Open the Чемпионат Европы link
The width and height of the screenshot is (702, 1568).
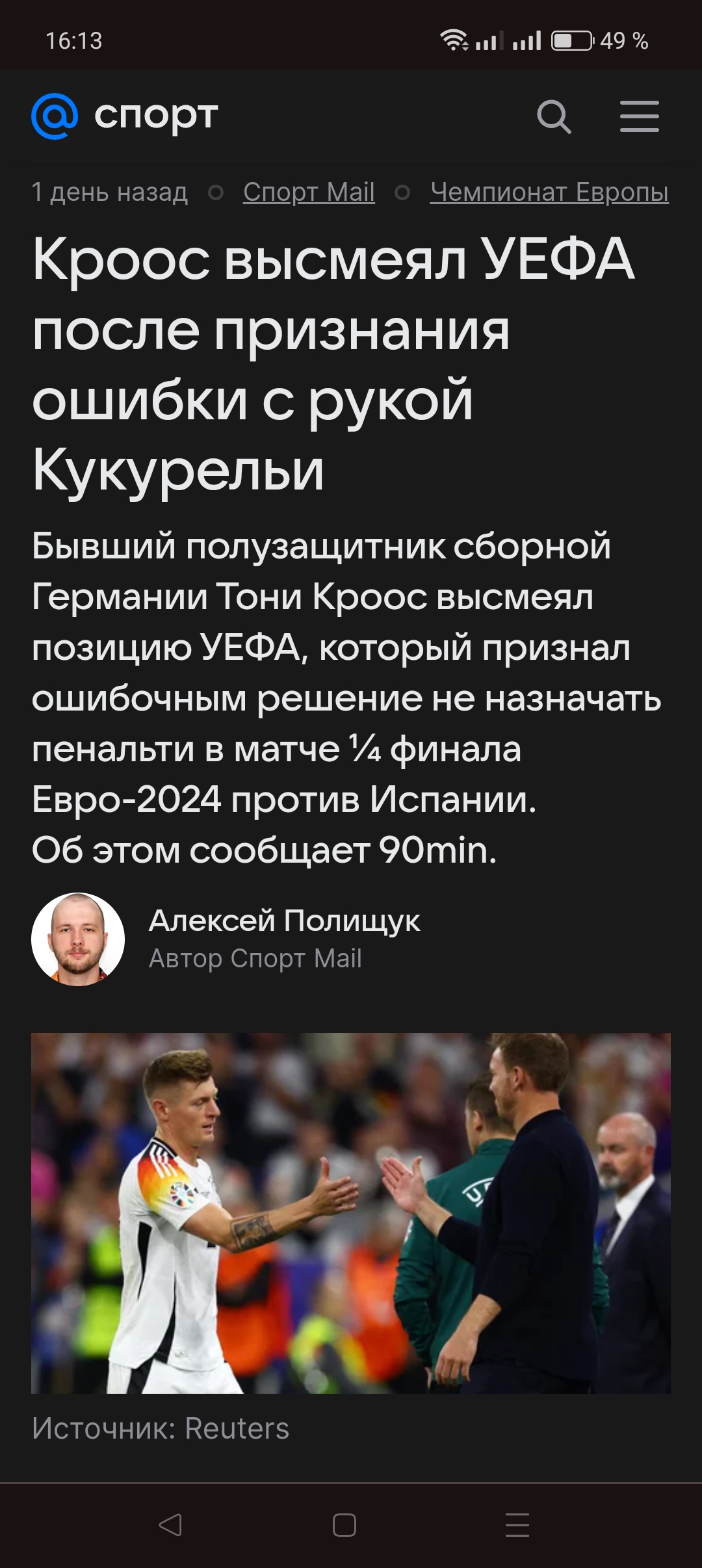549,192
